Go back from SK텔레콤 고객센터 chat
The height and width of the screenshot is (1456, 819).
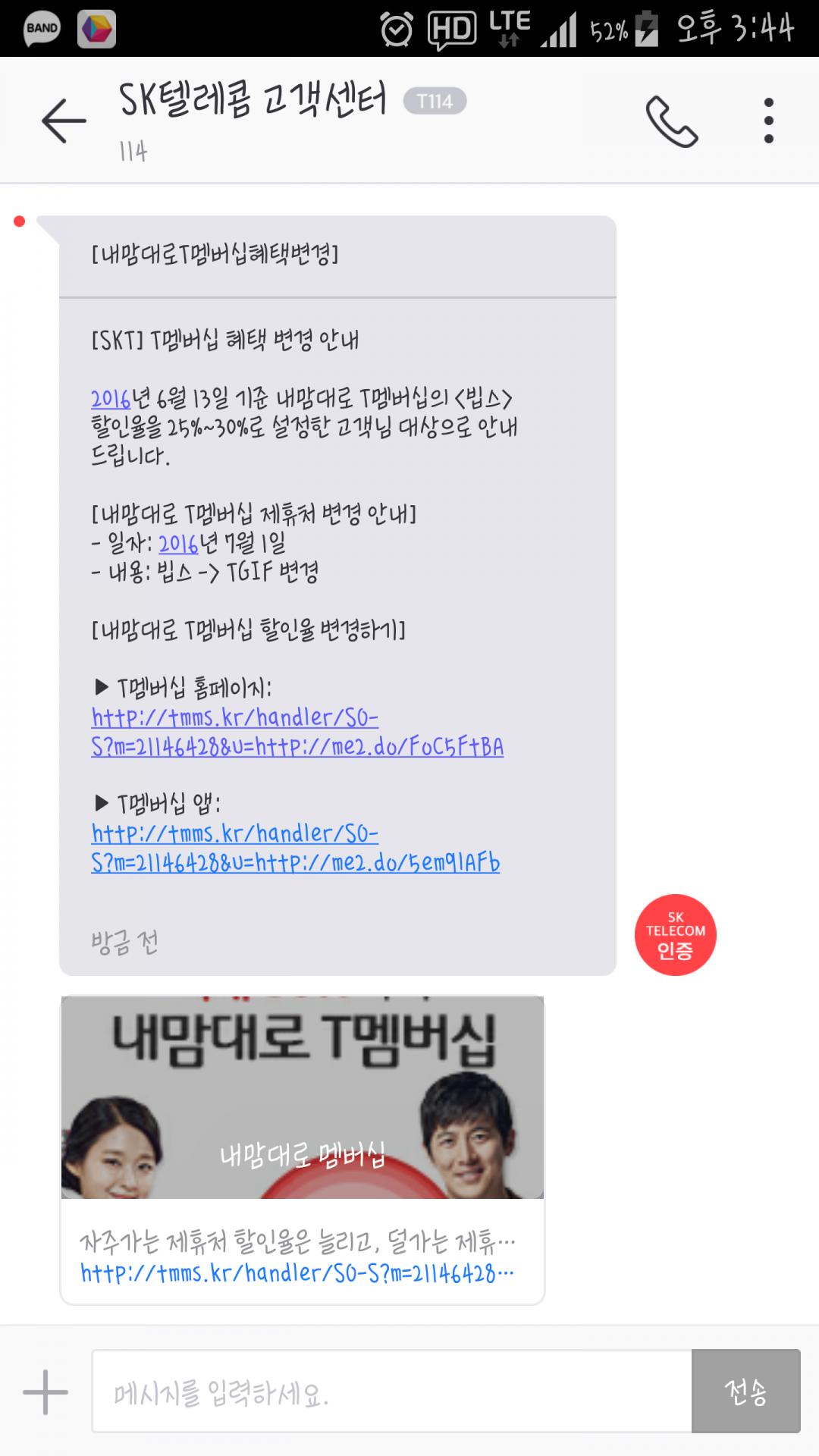(64, 121)
